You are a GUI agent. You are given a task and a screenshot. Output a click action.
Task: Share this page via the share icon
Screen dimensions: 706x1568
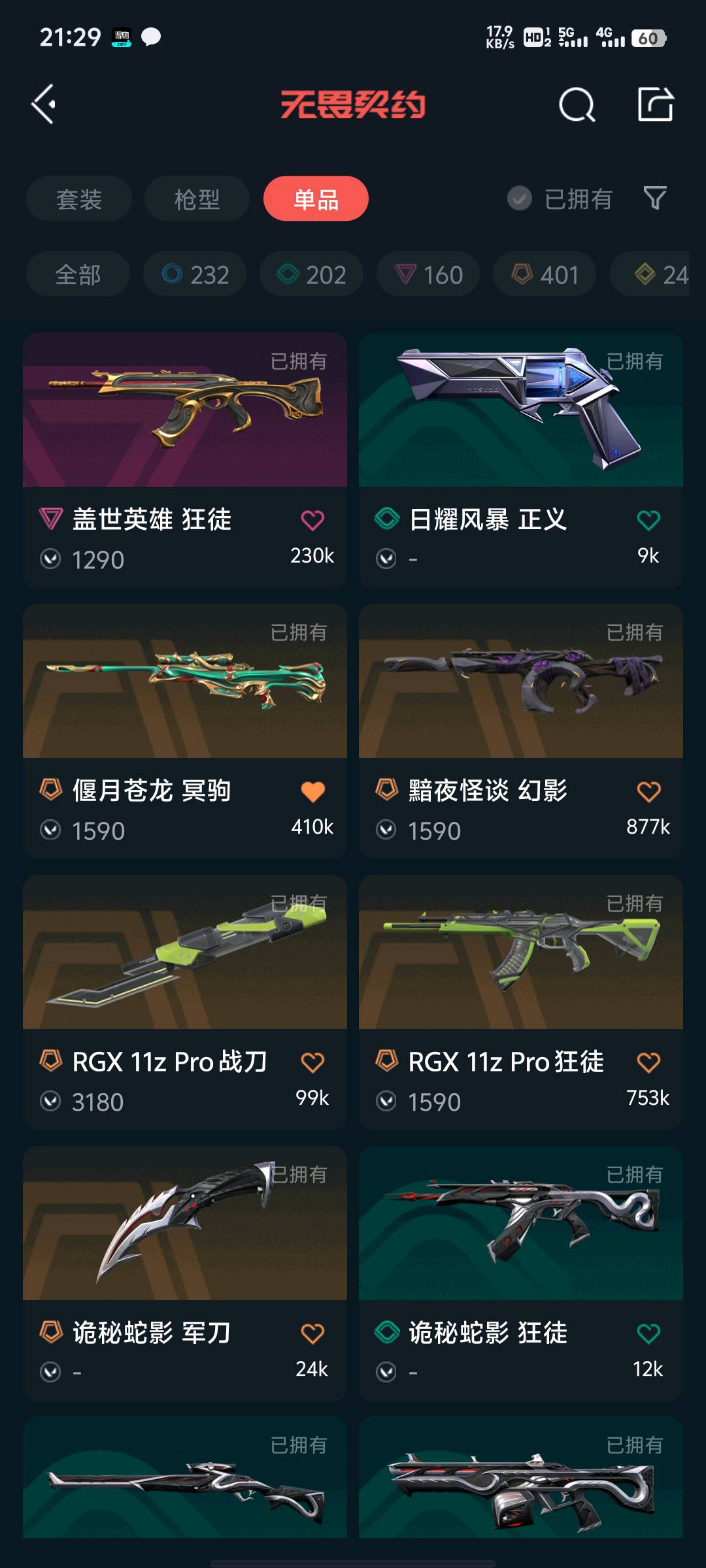pyautogui.click(x=655, y=105)
